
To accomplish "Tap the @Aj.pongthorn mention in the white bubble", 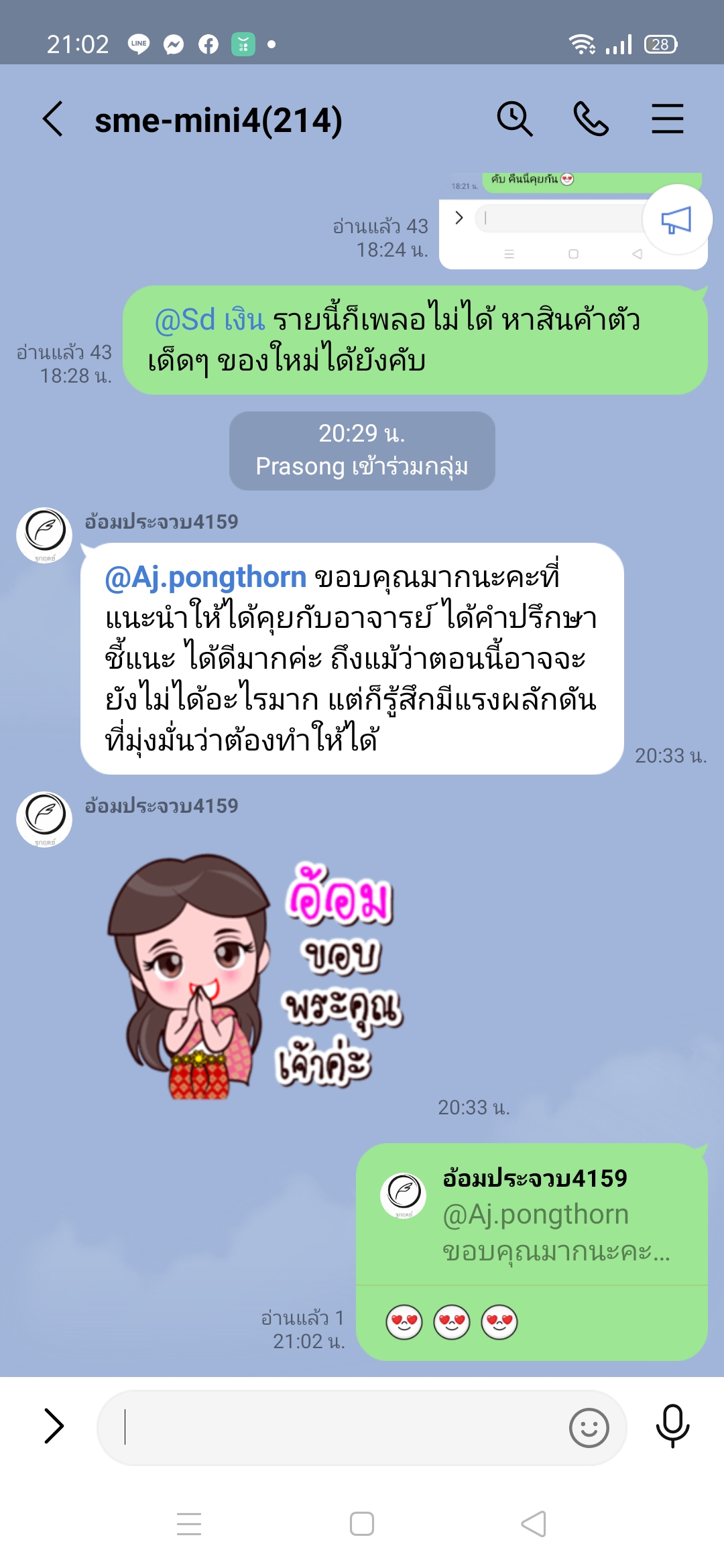I will 206,577.
